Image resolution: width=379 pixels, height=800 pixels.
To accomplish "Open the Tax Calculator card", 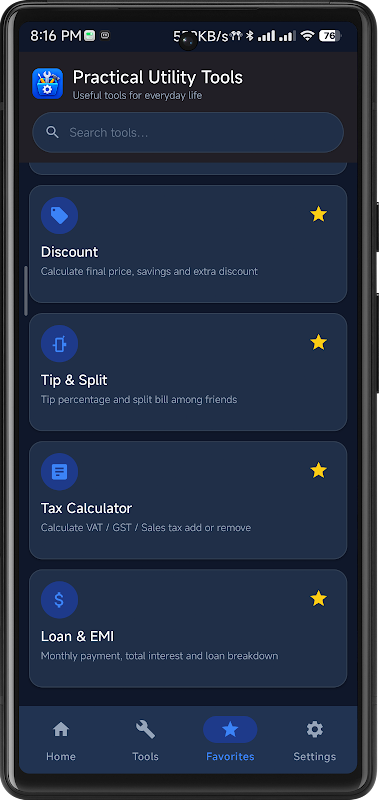I will click(x=188, y=500).
